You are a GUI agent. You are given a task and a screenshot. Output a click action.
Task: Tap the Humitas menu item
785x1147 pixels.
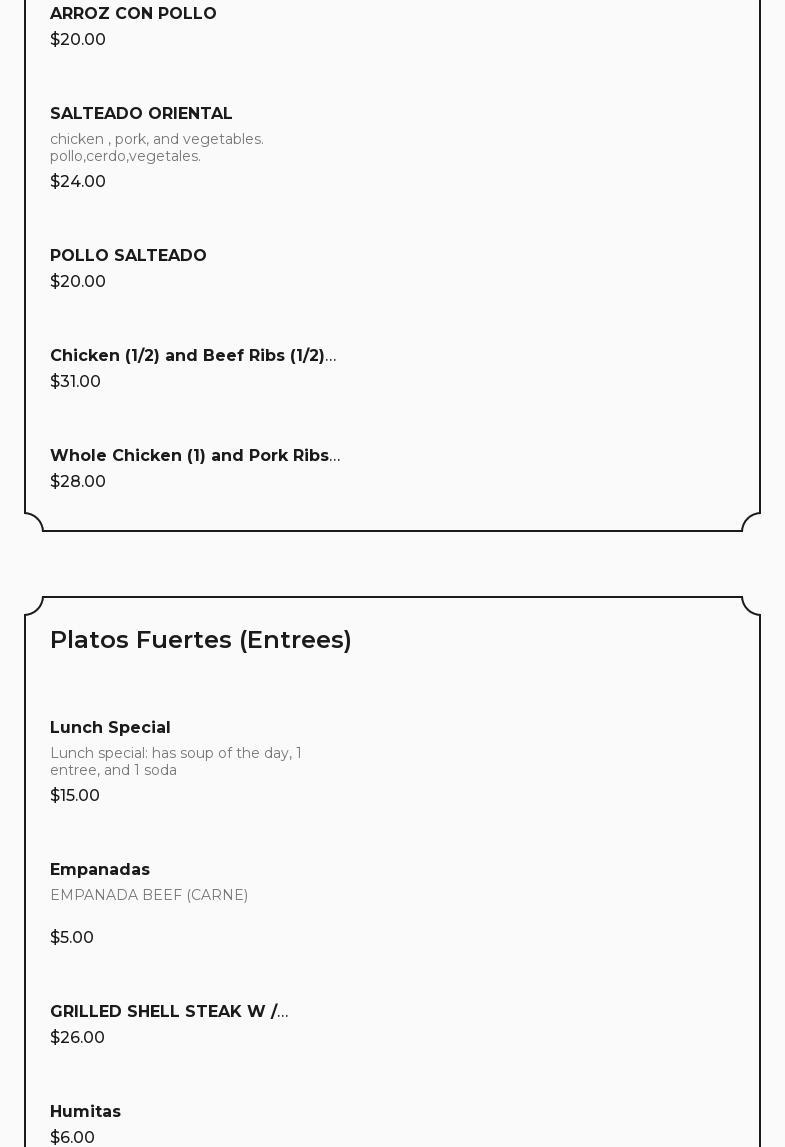[x=85, y=1112]
